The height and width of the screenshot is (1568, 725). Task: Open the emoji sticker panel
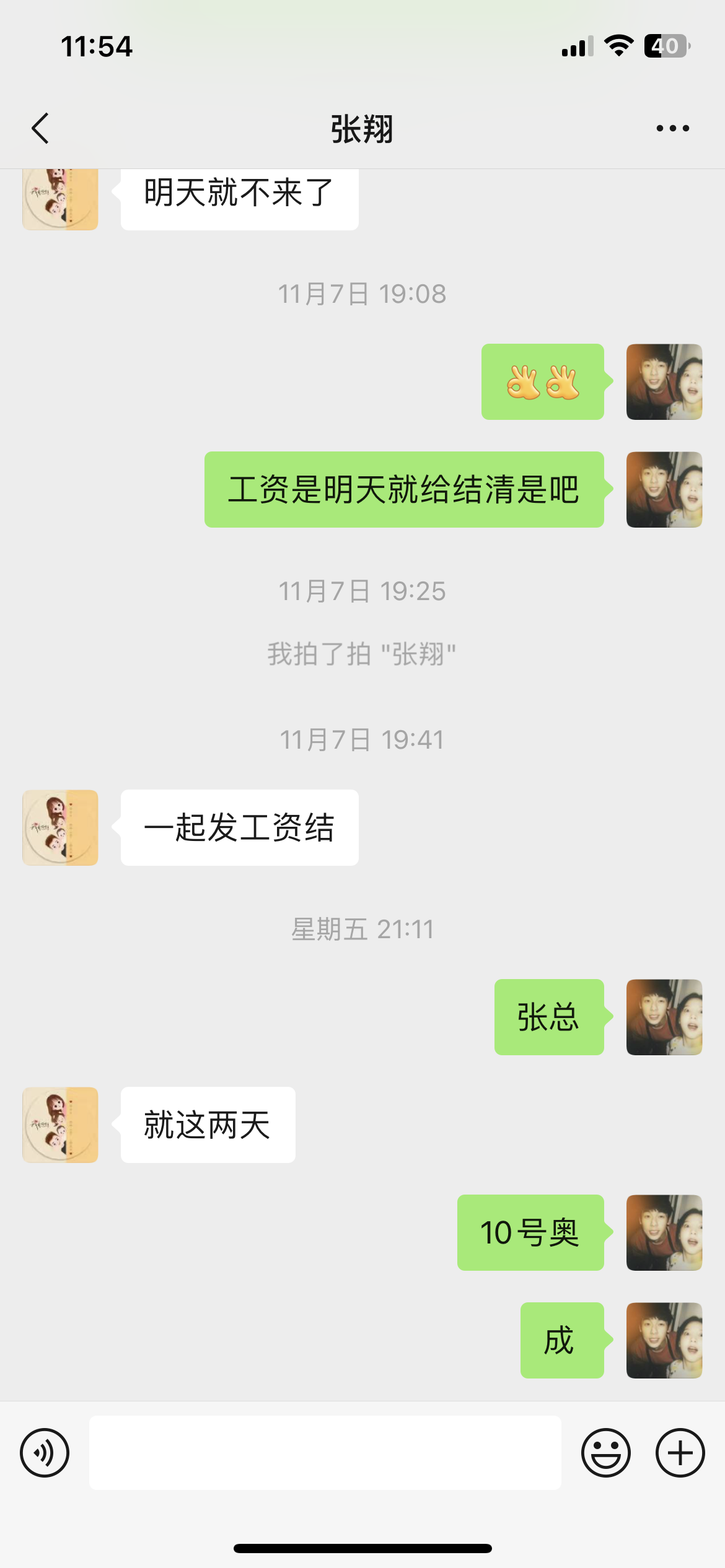click(605, 1453)
